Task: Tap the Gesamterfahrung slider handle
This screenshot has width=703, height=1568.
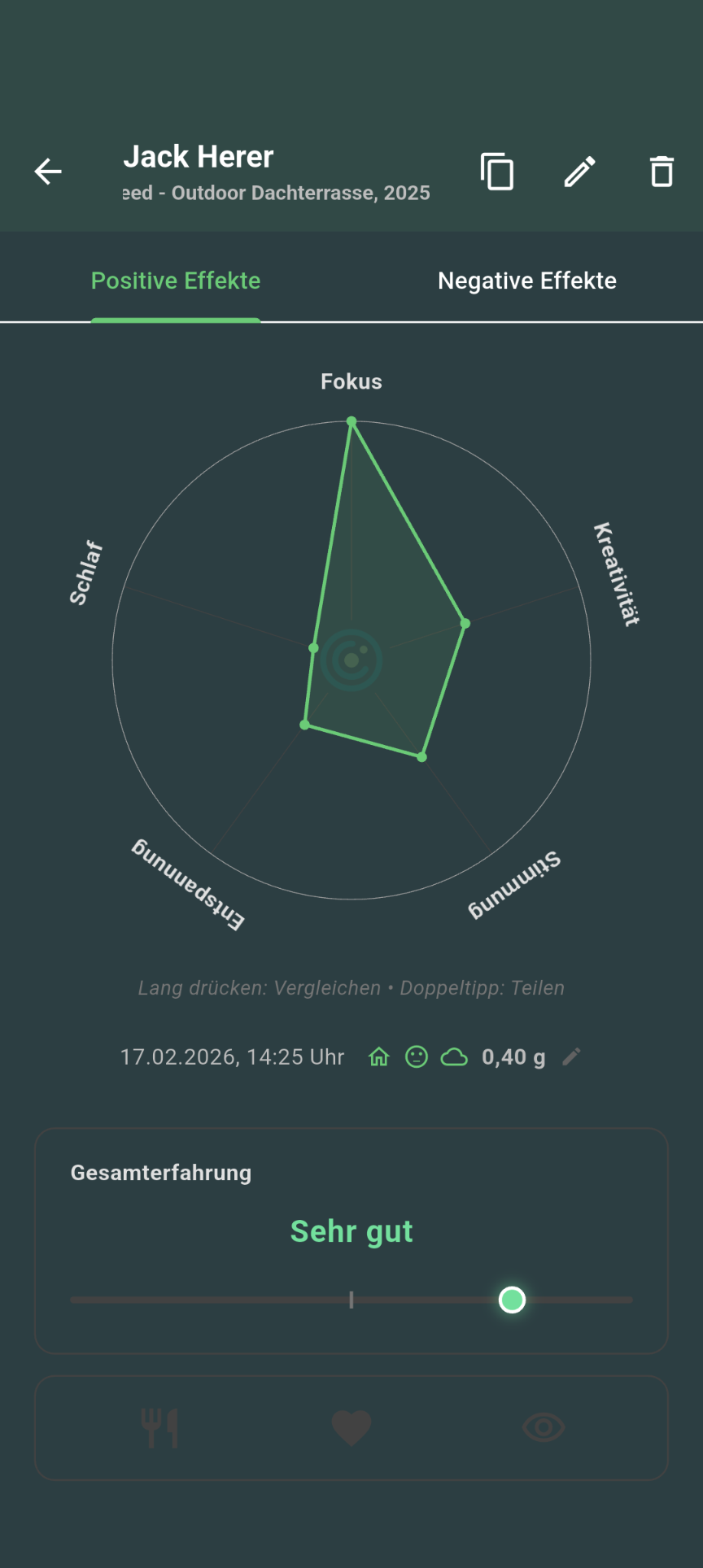Action: pos(512,1300)
